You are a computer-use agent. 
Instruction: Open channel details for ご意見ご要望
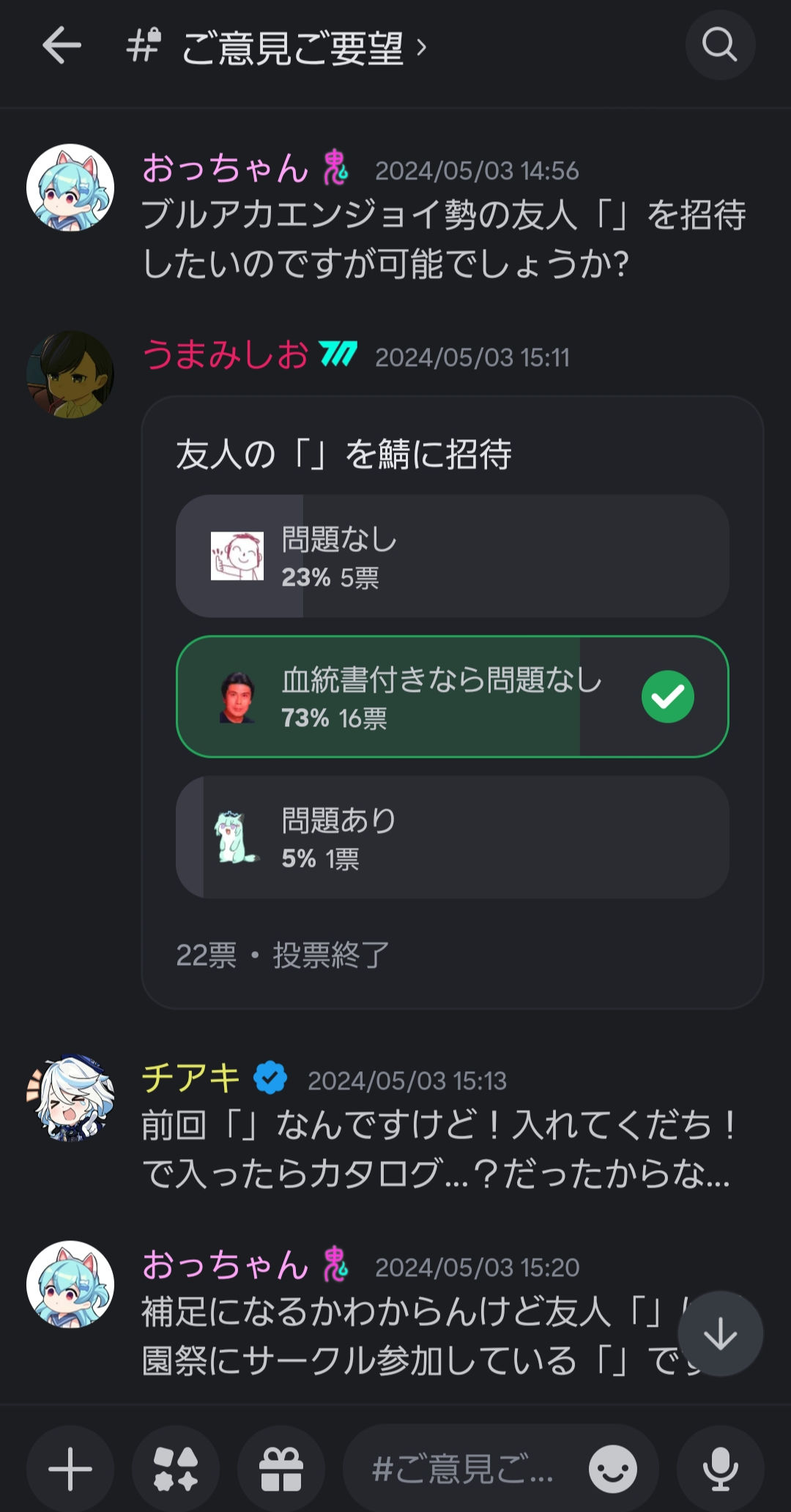coord(293,48)
